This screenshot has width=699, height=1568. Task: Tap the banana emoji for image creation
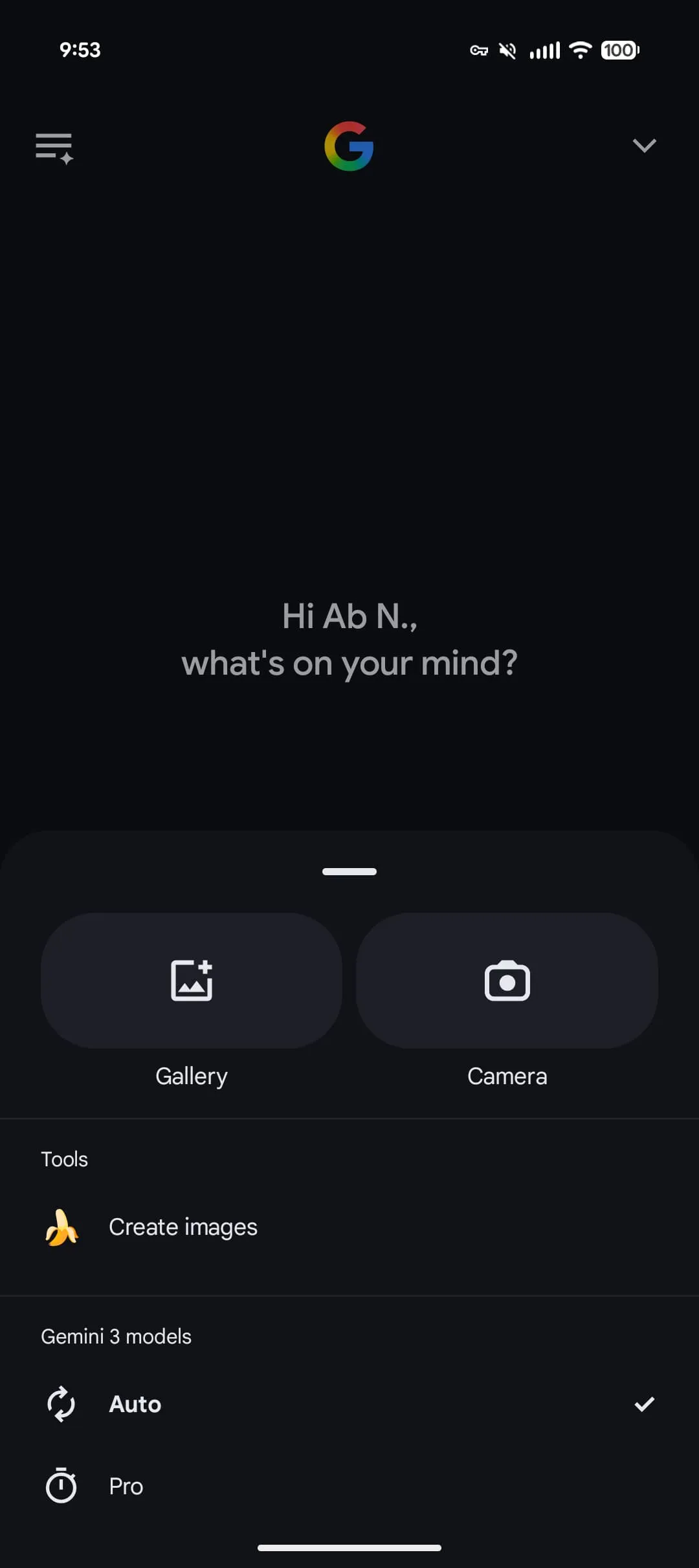[61, 1226]
